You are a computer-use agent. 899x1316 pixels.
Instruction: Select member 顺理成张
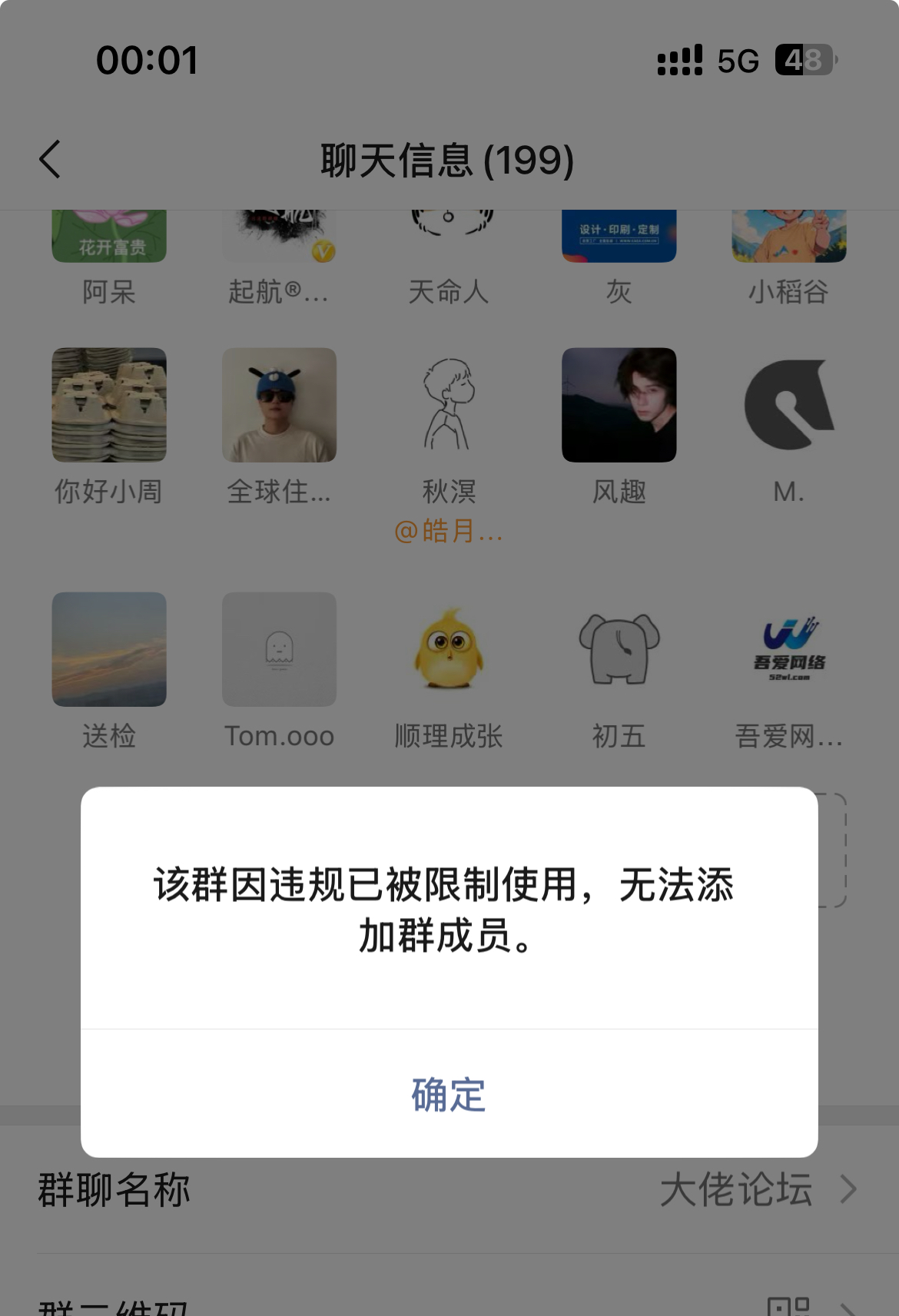coord(449,650)
